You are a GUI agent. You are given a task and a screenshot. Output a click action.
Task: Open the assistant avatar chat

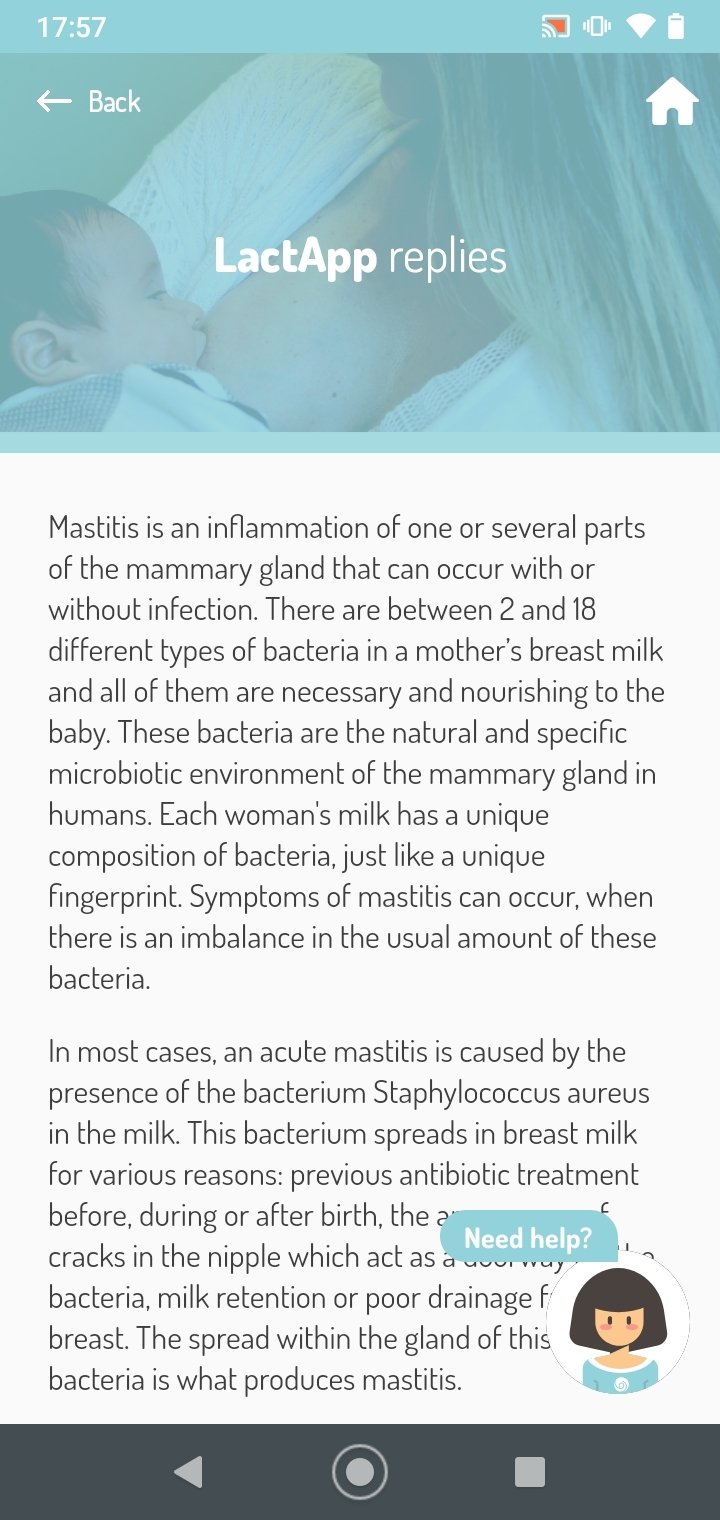pos(618,1323)
